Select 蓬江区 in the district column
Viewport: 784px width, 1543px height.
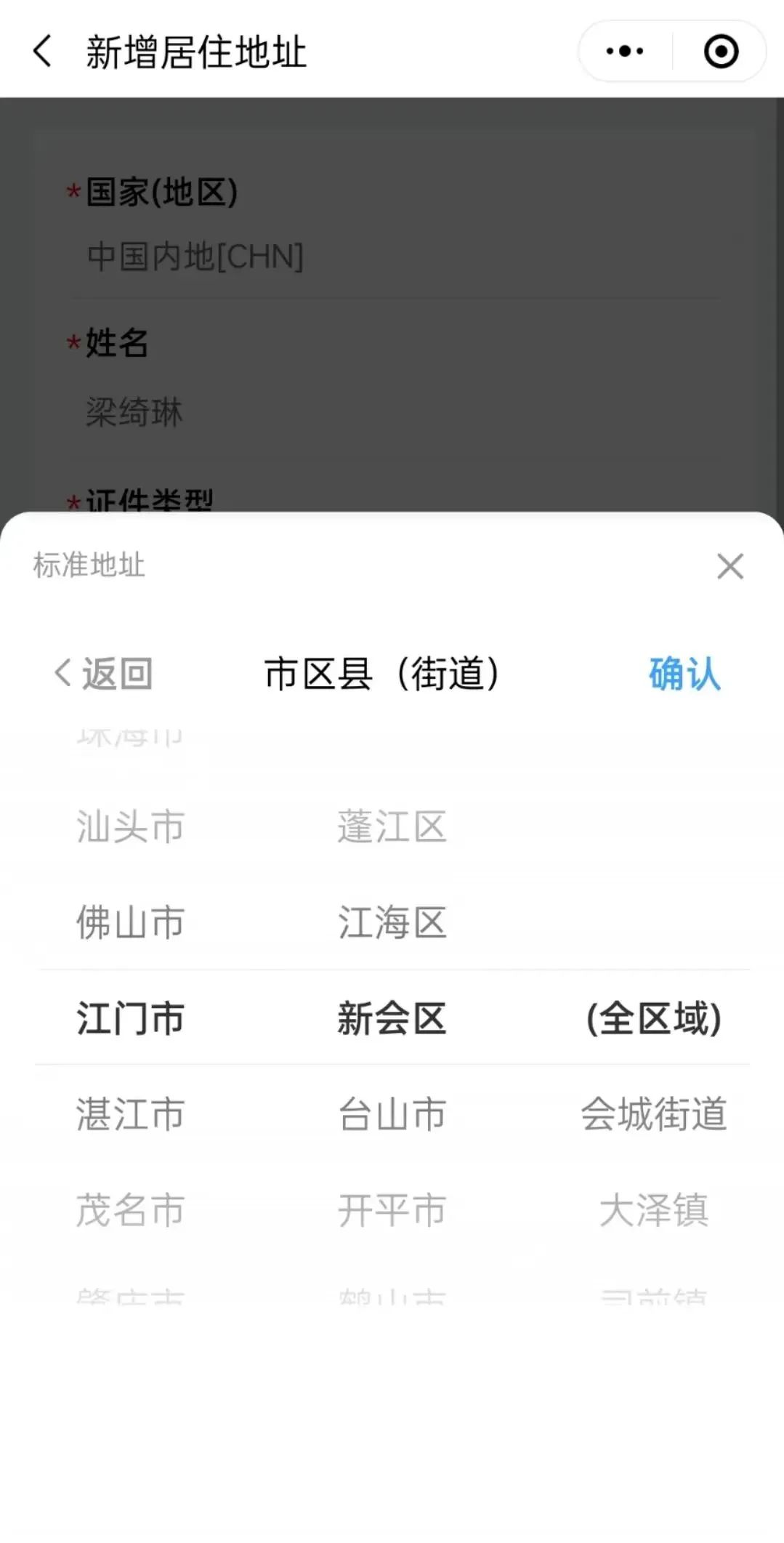point(392,827)
